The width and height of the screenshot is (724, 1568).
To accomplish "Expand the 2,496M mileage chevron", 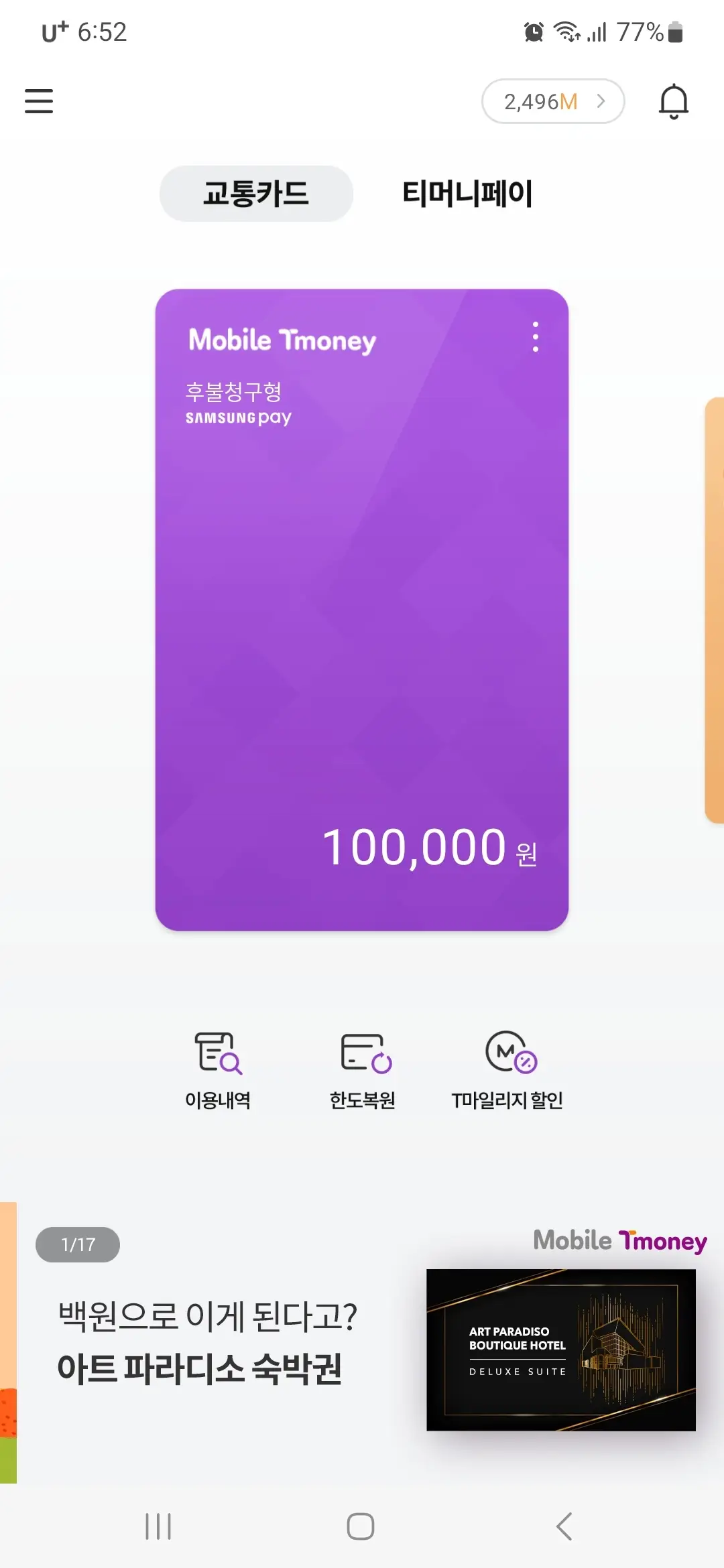I will click(600, 101).
